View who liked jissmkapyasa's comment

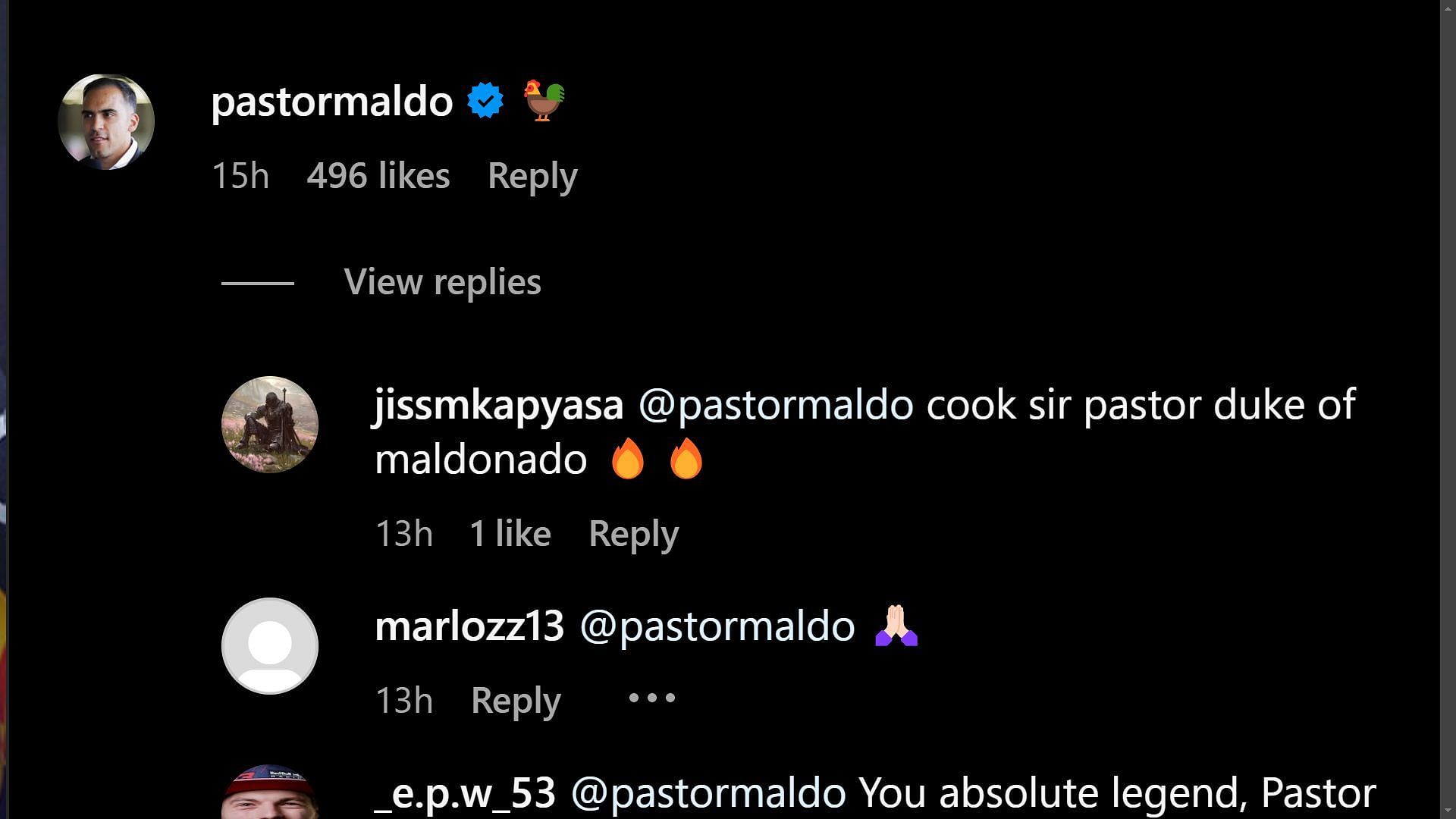tap(510, 534)
